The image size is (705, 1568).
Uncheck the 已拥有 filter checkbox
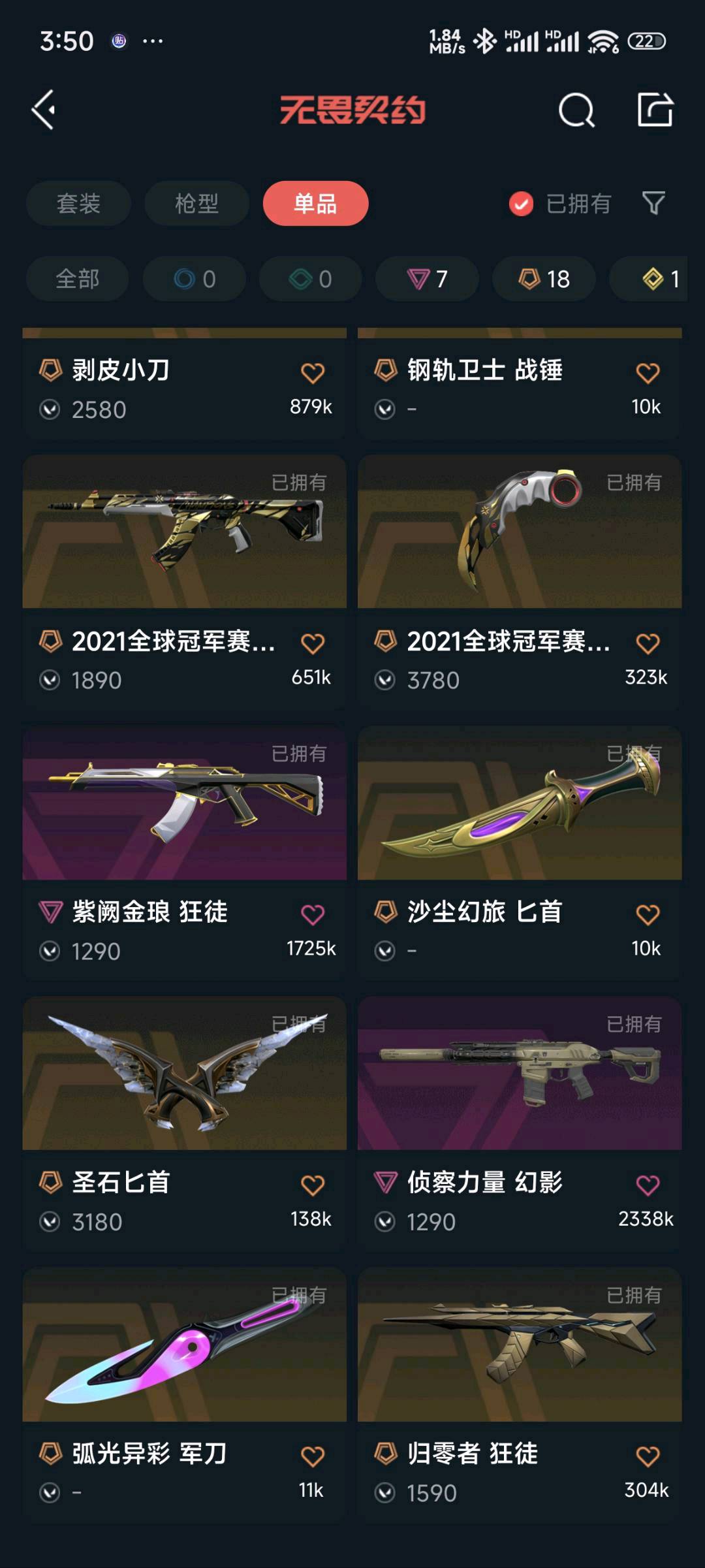click(x=521, y=204)
